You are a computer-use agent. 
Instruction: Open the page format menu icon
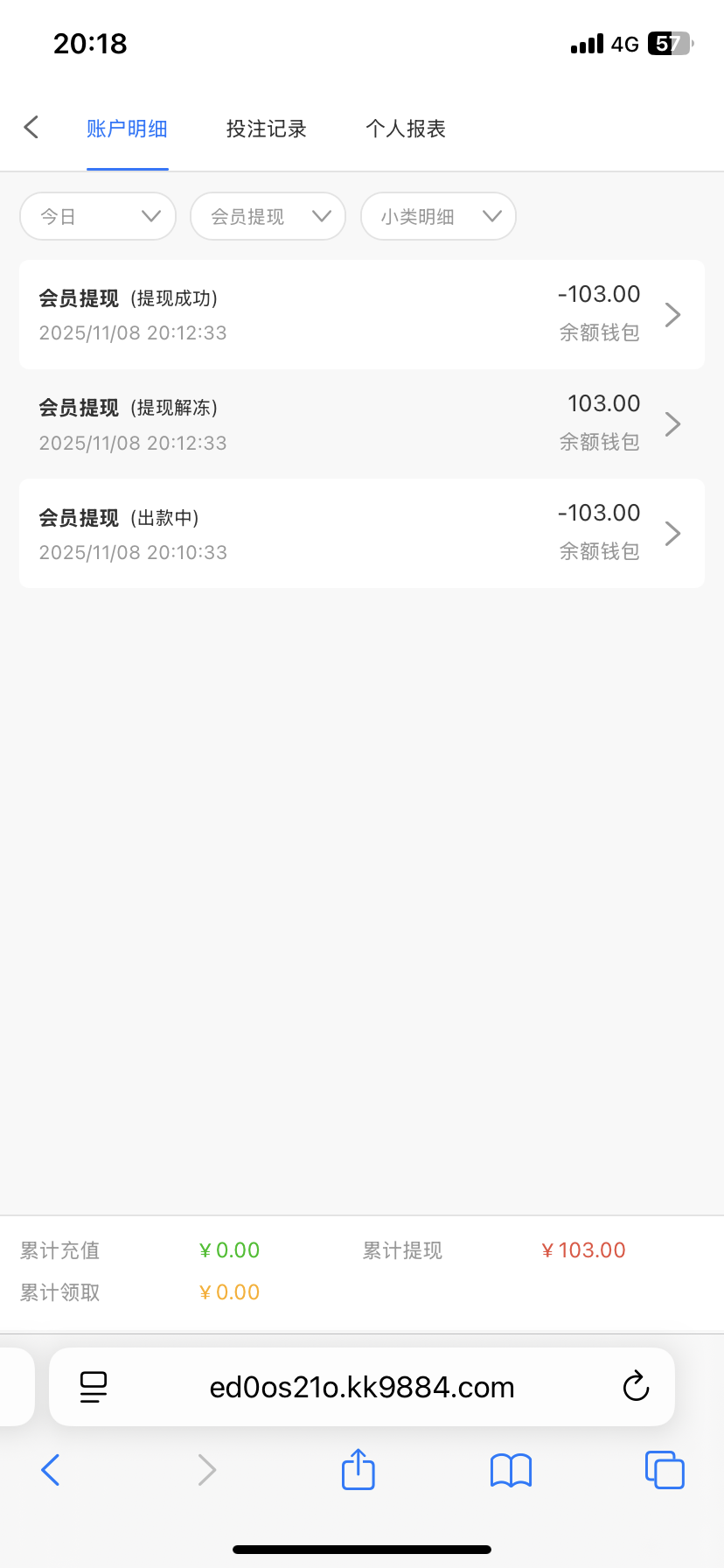pos(94,1387)
